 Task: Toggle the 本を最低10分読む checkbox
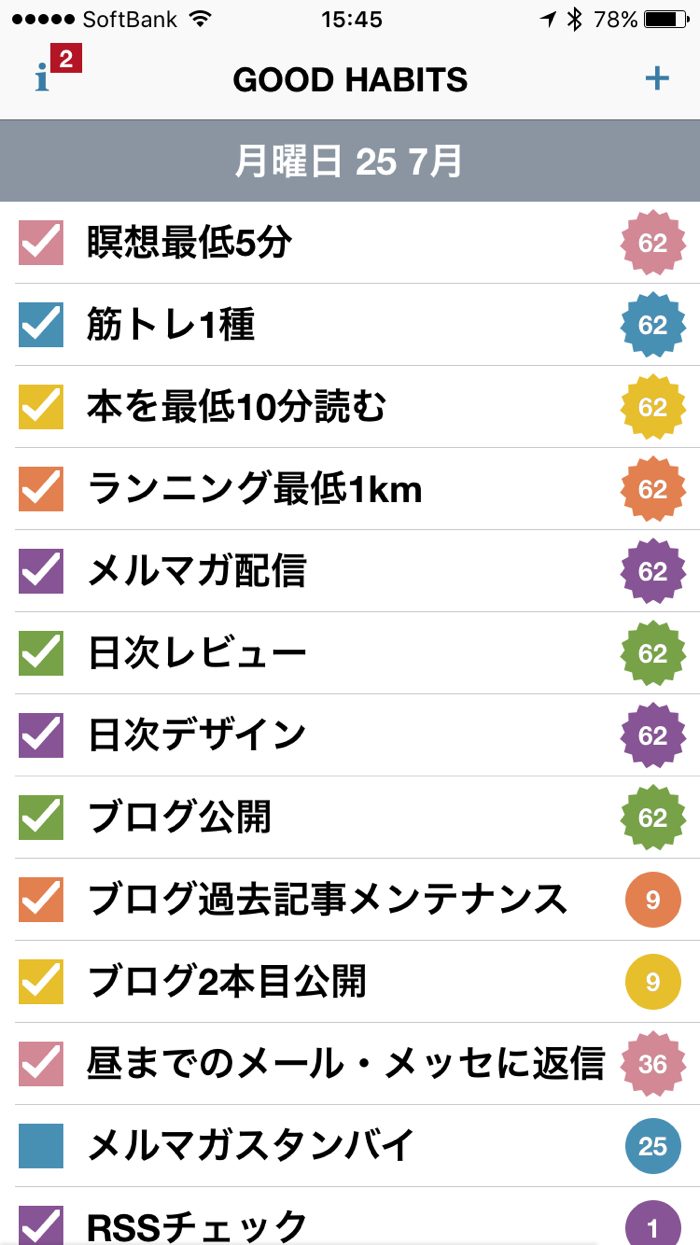click(41, 407)
